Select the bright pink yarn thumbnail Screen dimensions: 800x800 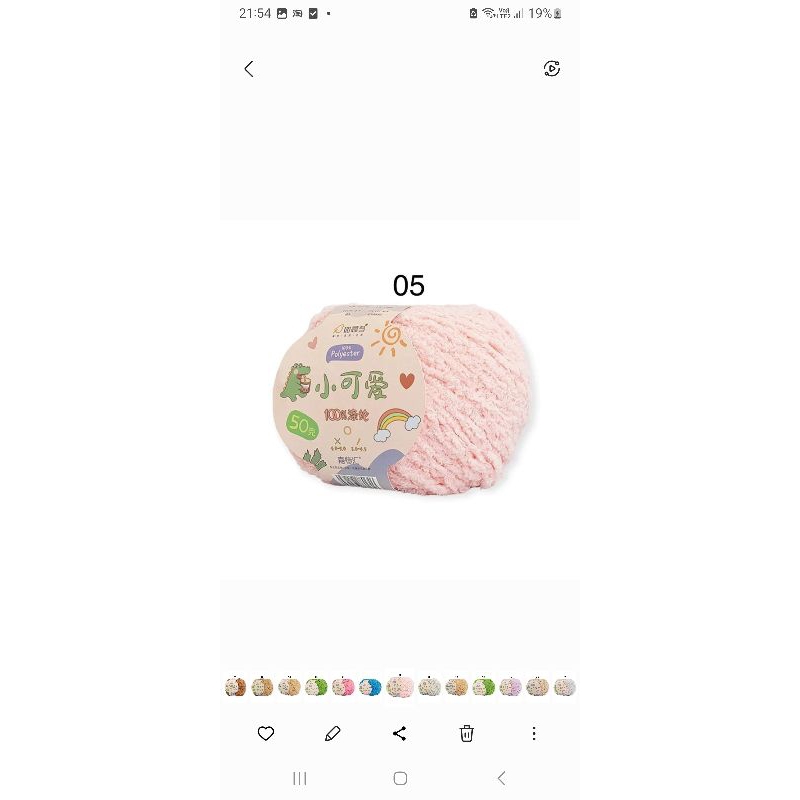343,687
